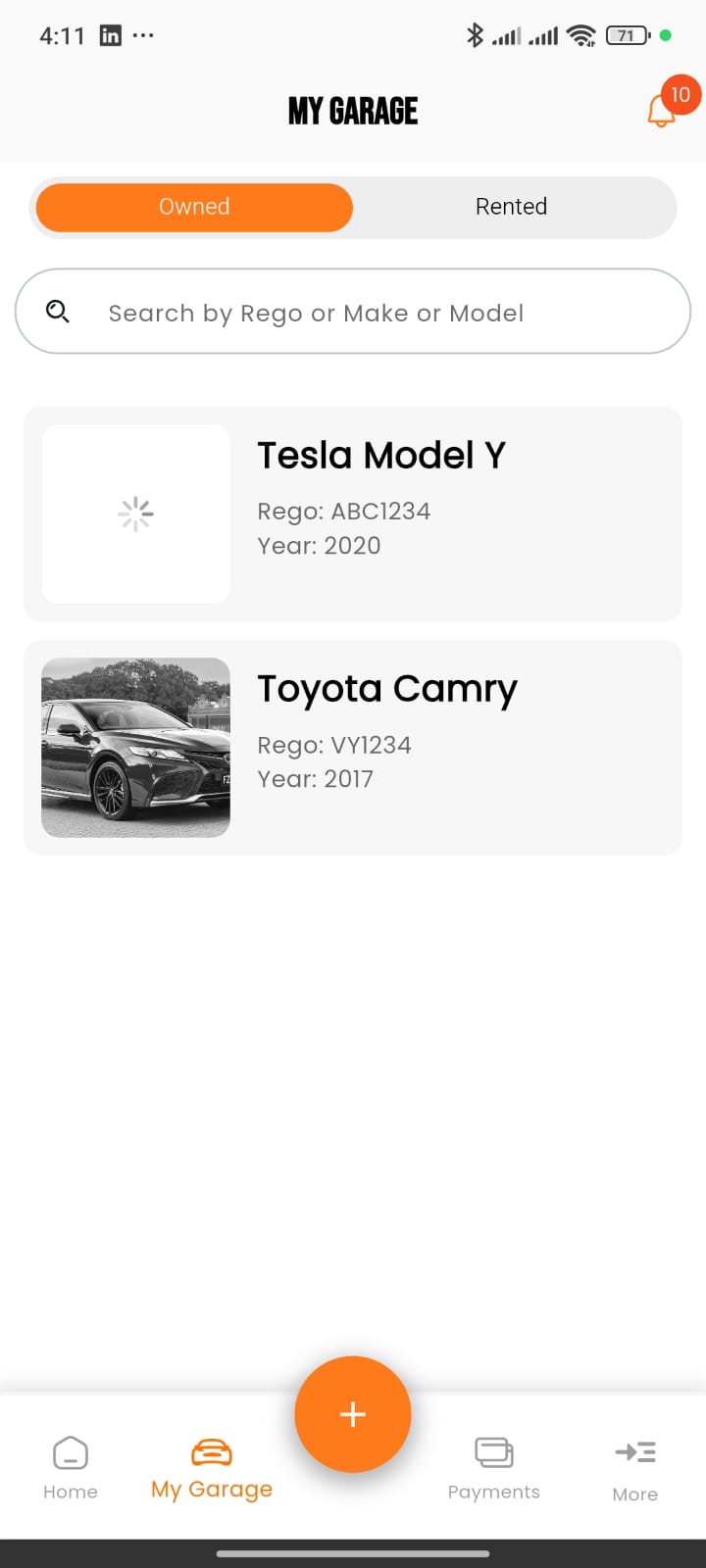View the Toyota Camry details
Screen dimensions: 706x1568
353,747
